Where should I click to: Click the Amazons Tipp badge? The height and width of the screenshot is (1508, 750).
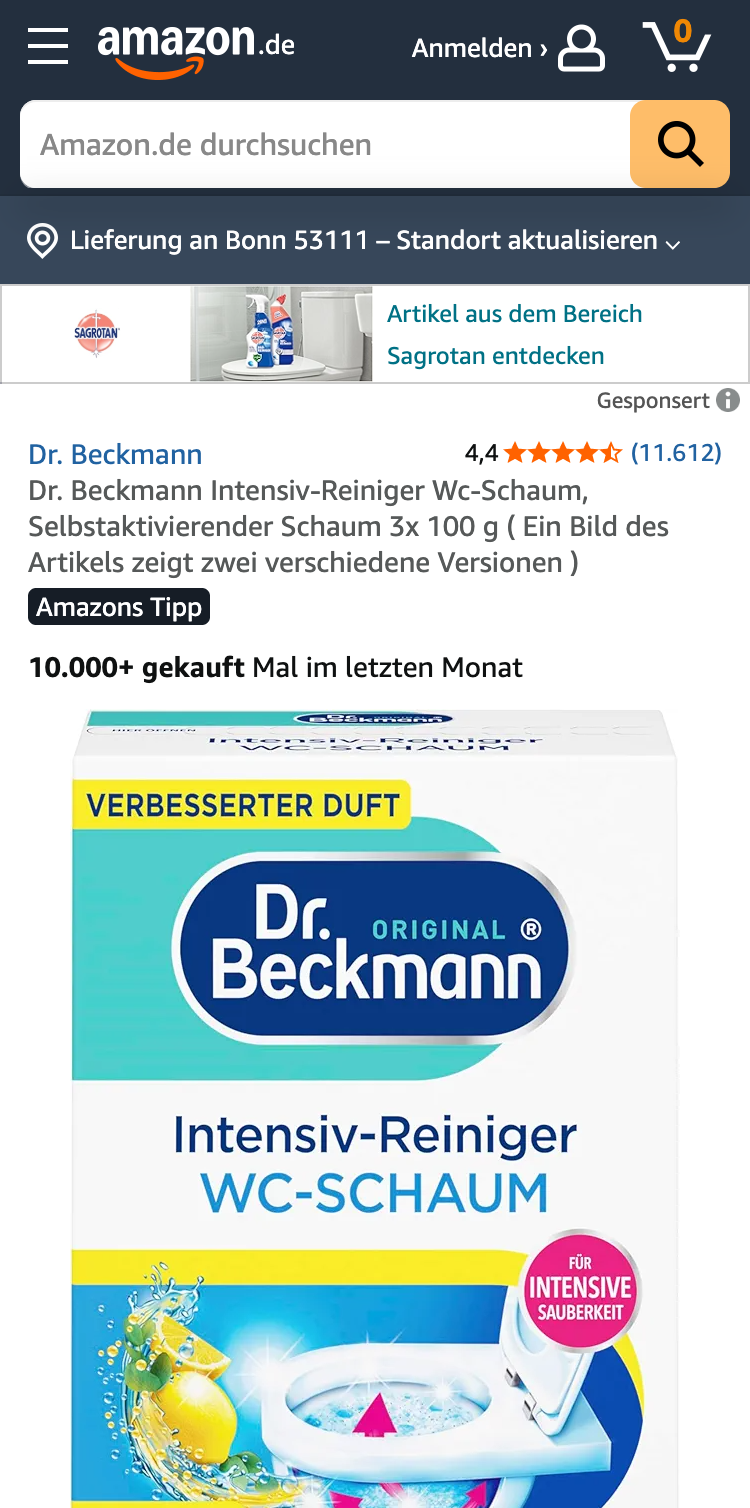coord(118,606)
